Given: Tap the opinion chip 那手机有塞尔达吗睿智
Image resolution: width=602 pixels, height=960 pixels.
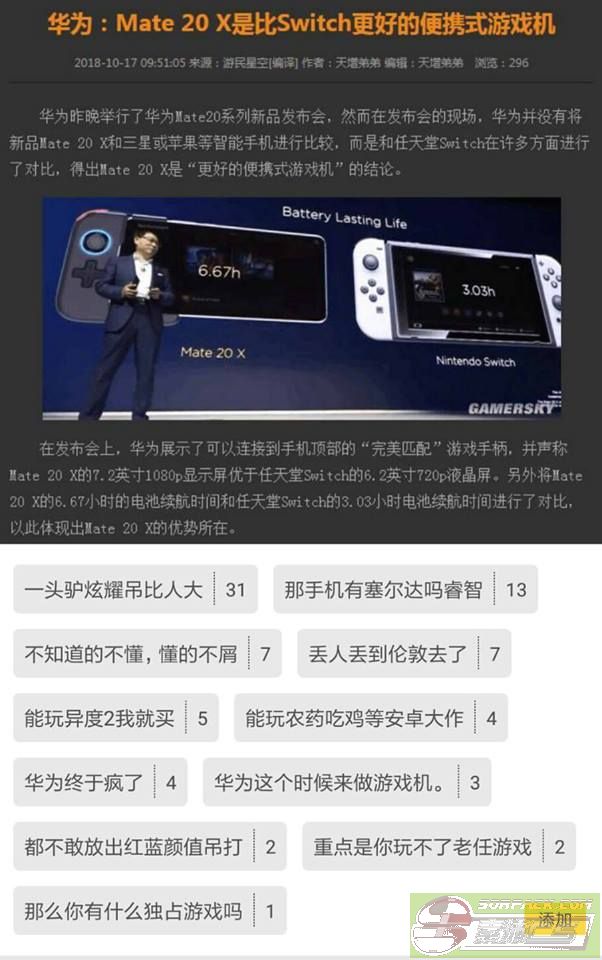Looking at the screenshot, I should click(x=405, y=590).
